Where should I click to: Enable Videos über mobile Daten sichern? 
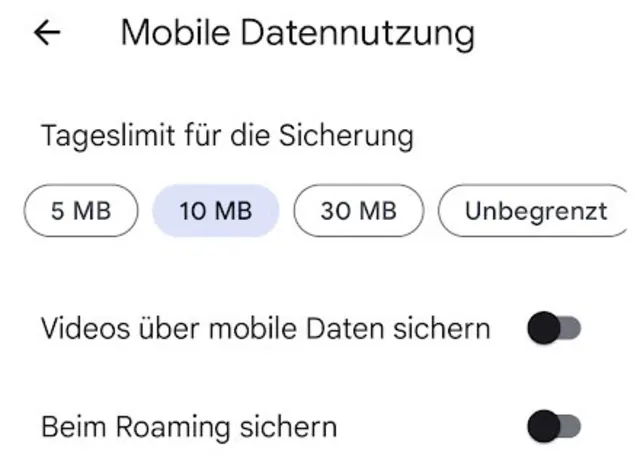click(554, 328)
